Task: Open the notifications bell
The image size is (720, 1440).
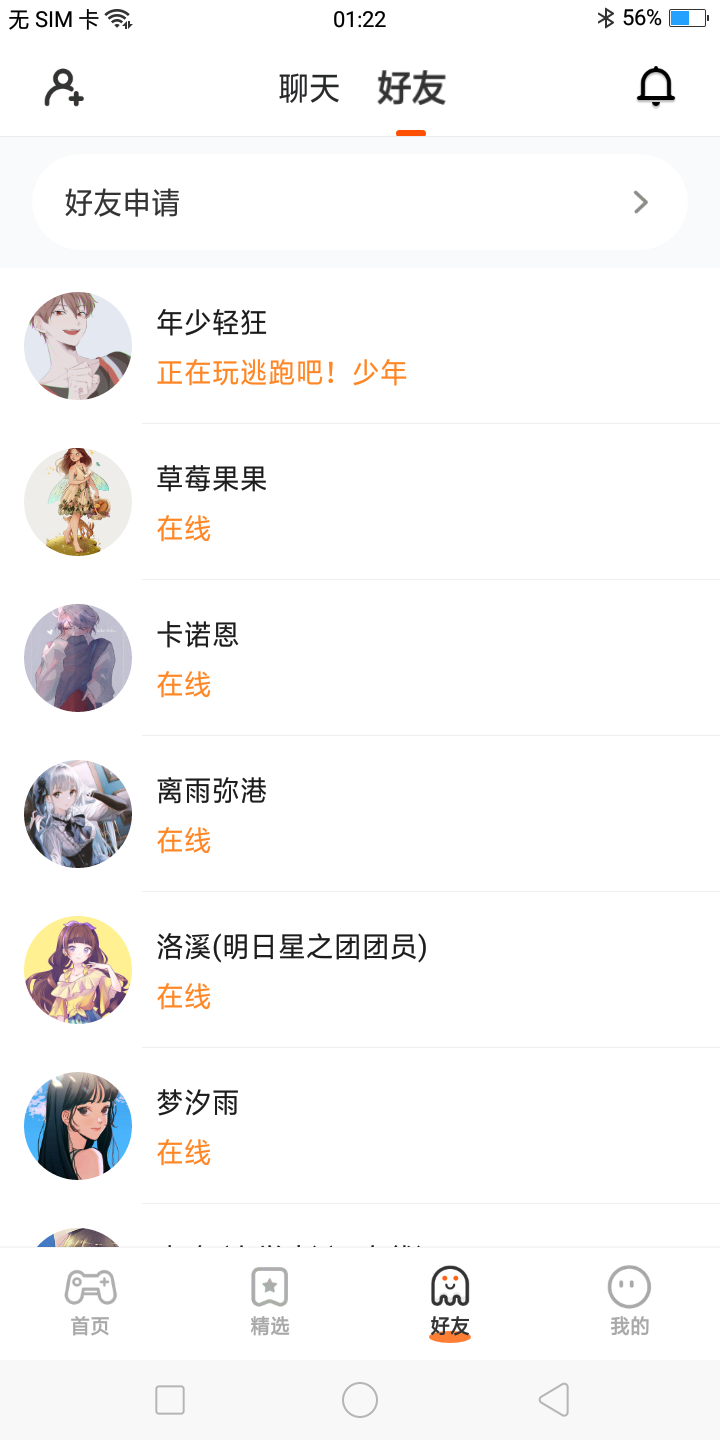Action: tap(656, 88)
